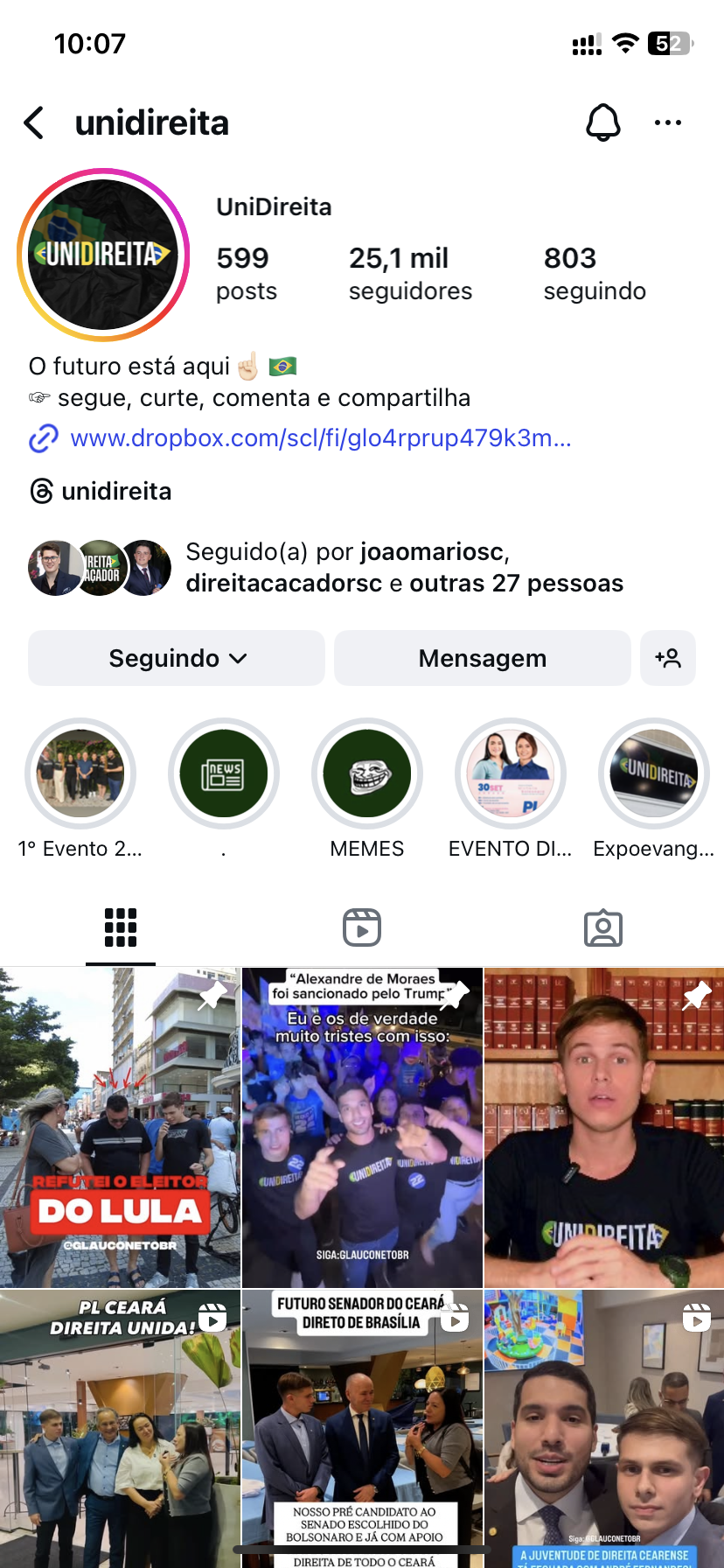Open the notifications bell for this profile
The height and width of the screenshot is (1568, 724).
coord(602,123)
